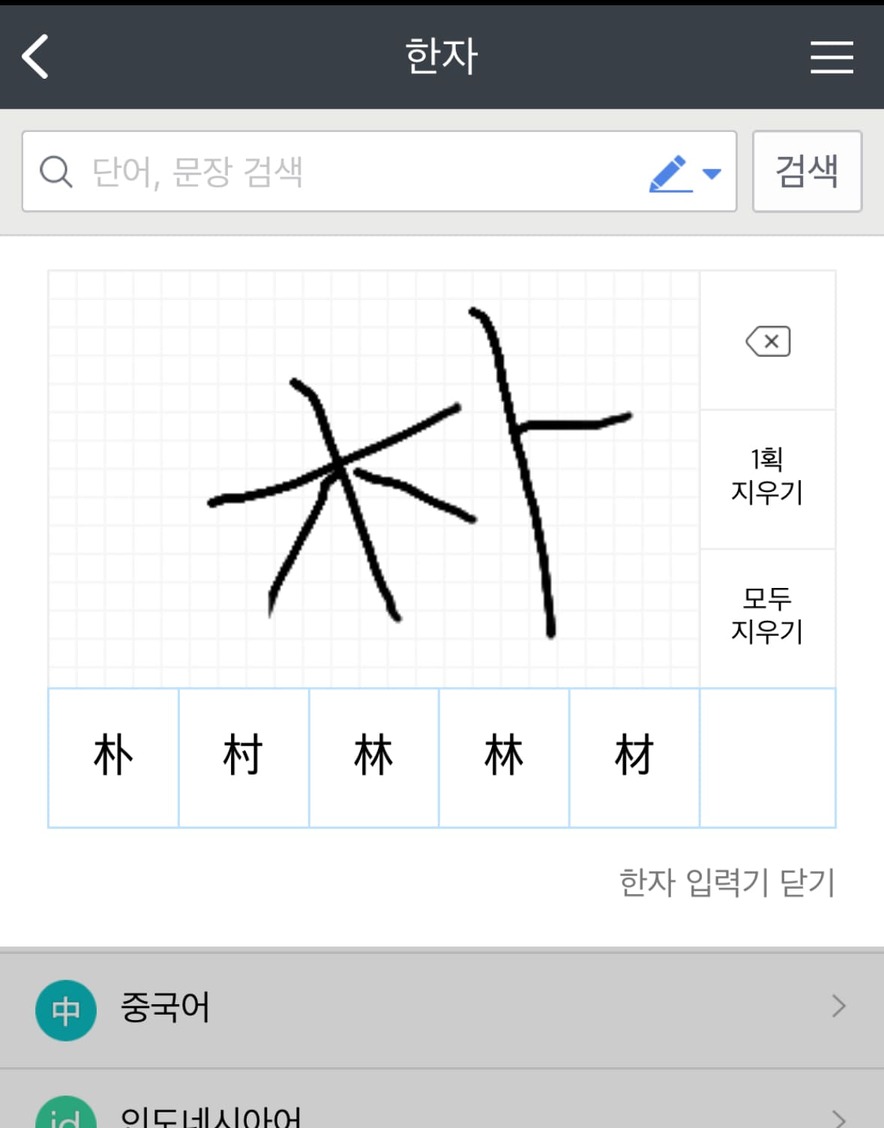884x1128 pixels.
Task: Expand the 중국어 dictionary entry chevron
Action: click(x=840, y=1009)
